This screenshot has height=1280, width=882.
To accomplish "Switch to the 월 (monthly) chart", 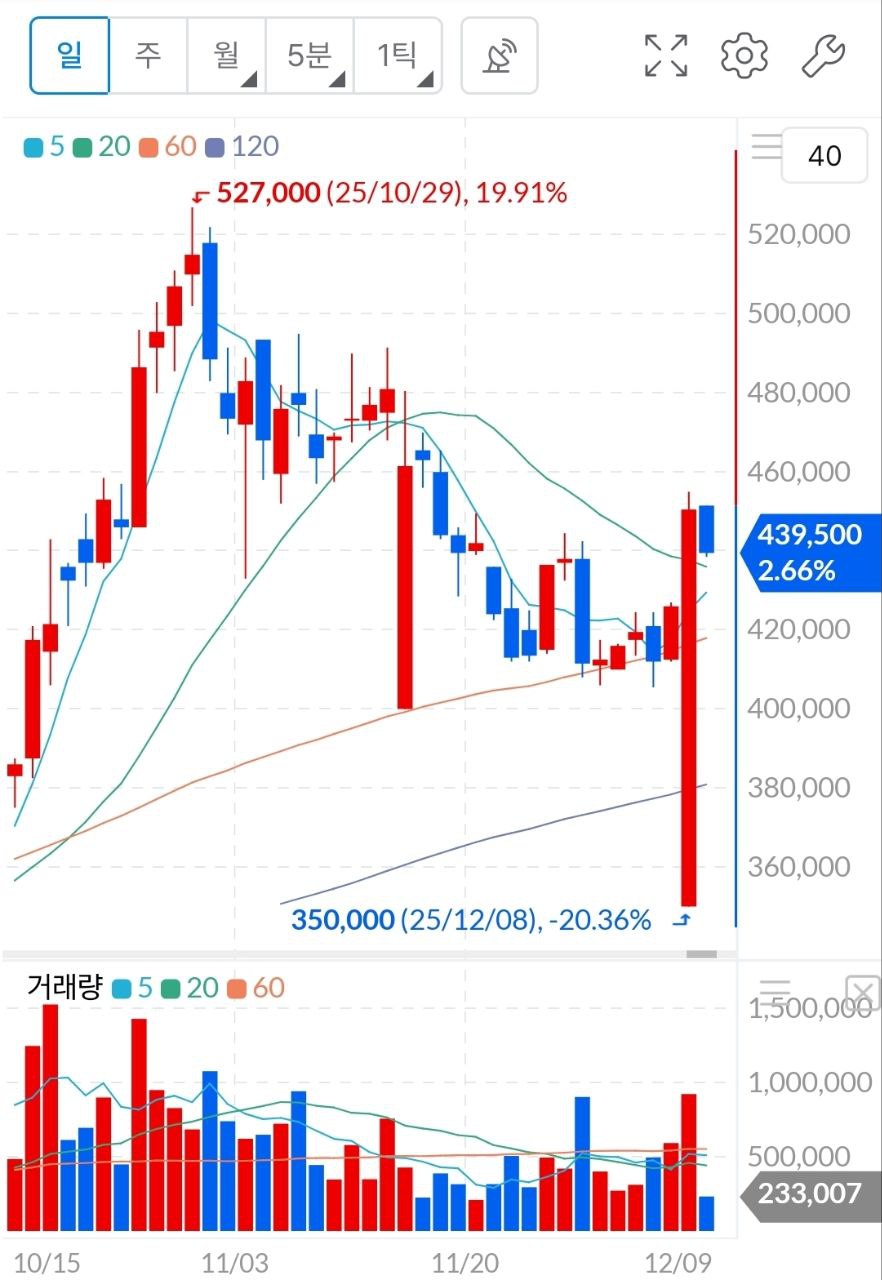I will click(226, 55).
